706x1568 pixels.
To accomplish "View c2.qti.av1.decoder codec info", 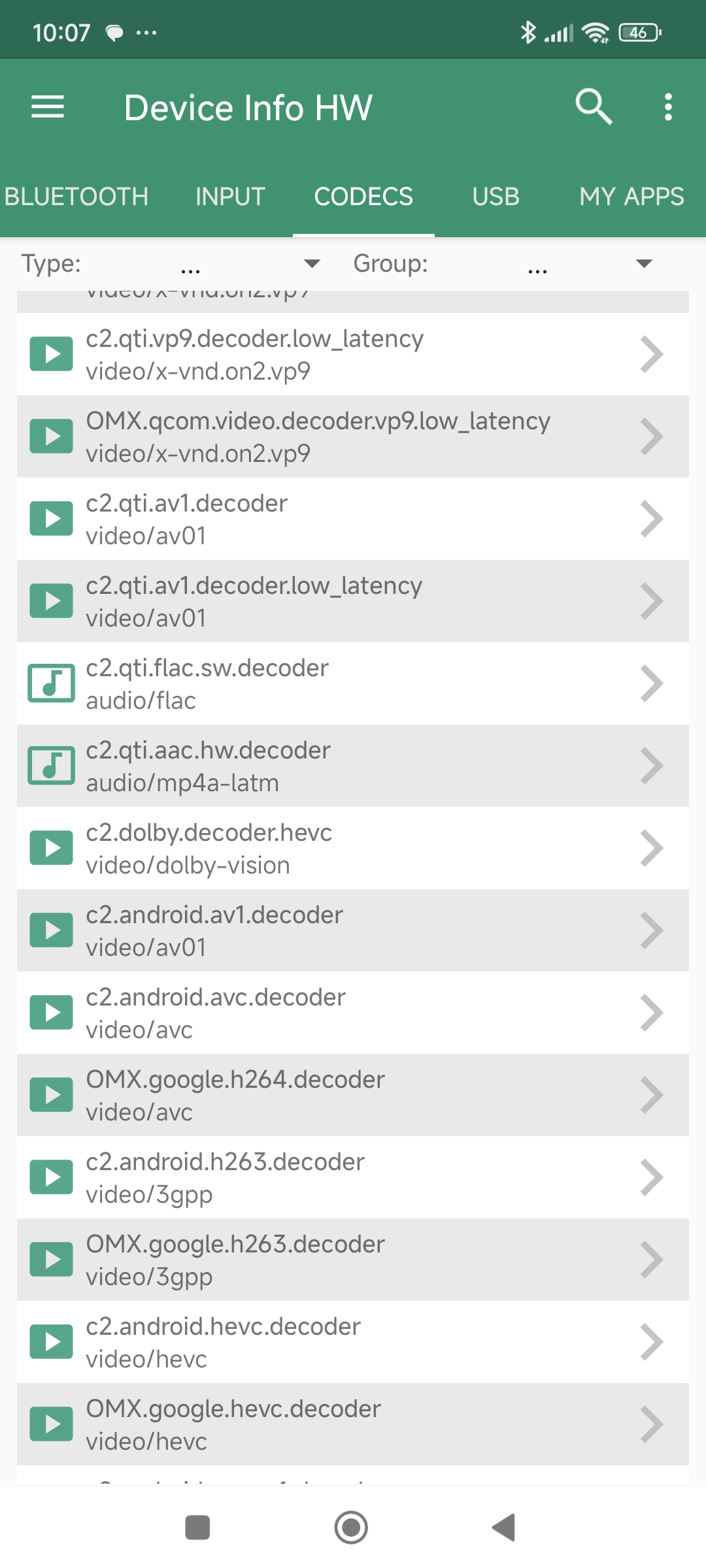I will [x=353, y=519].
